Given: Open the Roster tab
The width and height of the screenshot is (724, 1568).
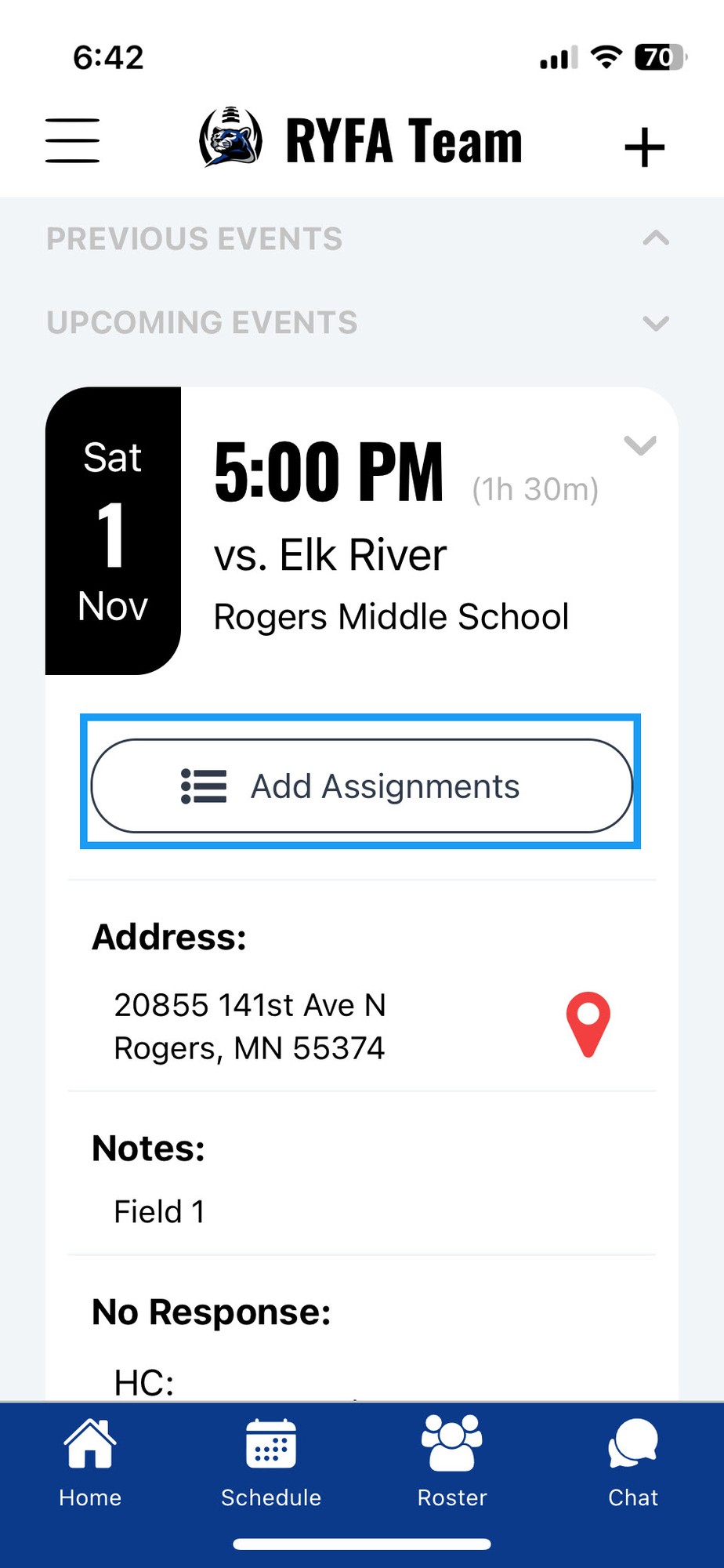Looking at the screenshot, I should click(452, 1462).
